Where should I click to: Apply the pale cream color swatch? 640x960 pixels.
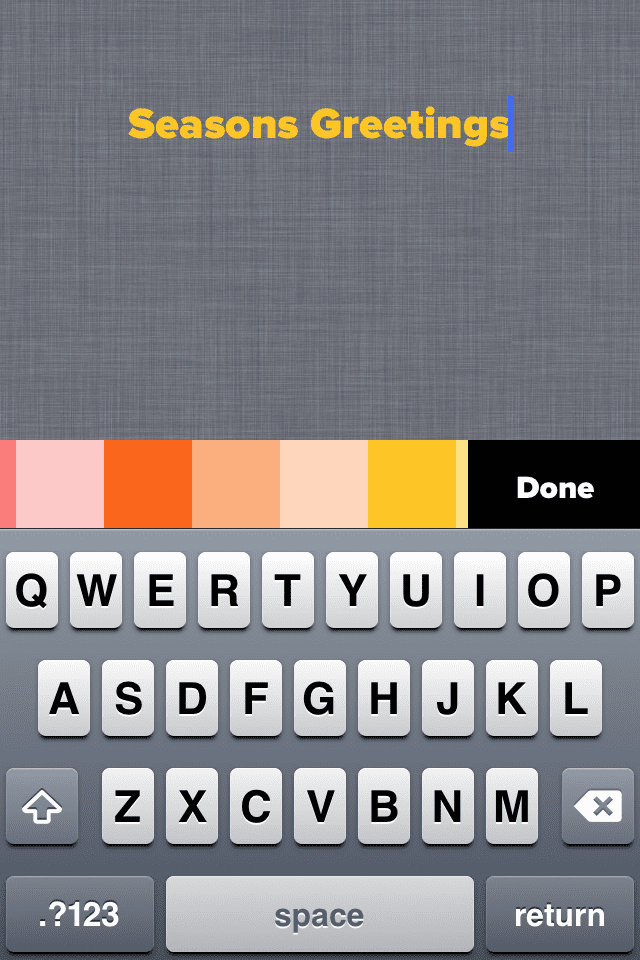pos(324,484)
